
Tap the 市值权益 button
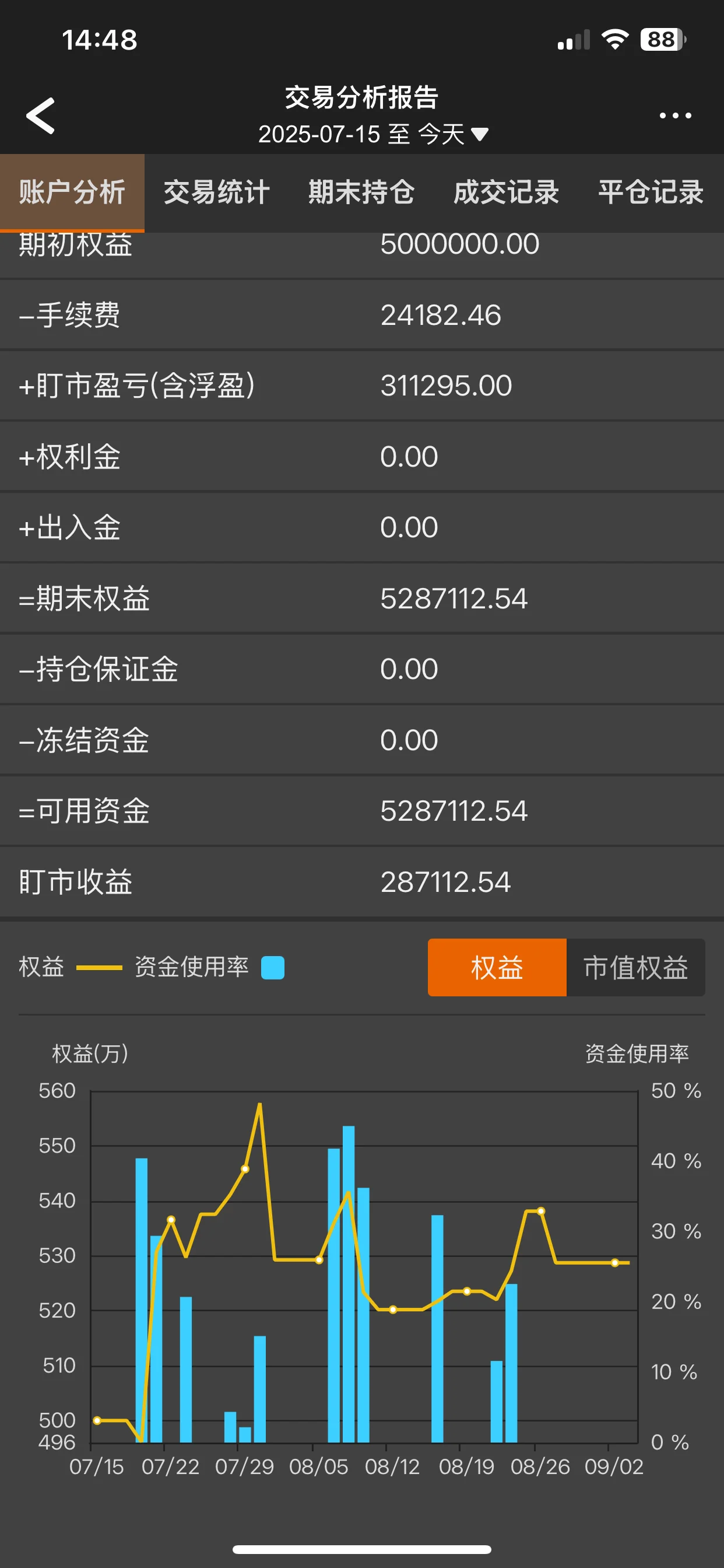click(x=637, y=968)
